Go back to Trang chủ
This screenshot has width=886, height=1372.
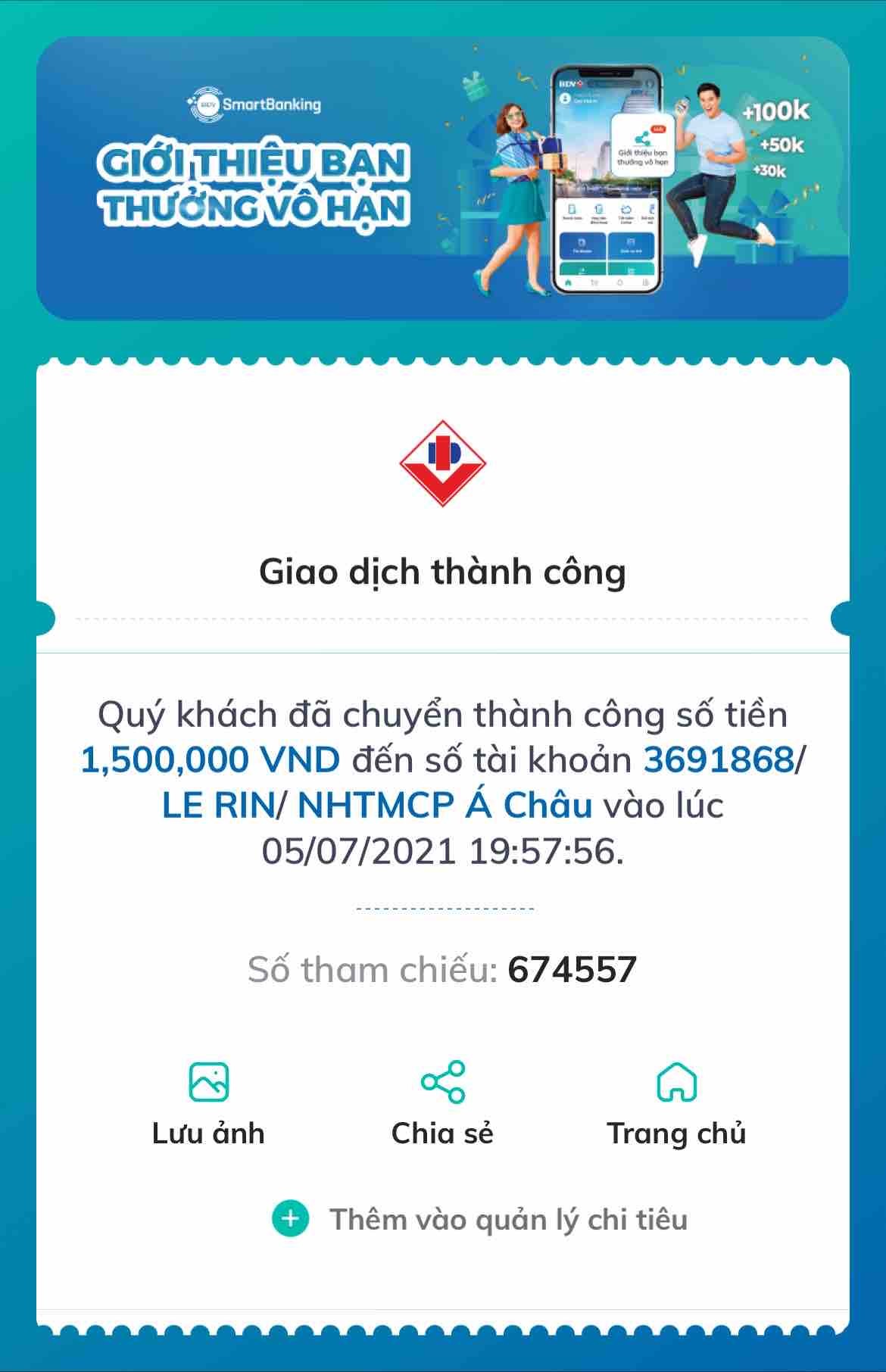click(x=675, y=1102)
